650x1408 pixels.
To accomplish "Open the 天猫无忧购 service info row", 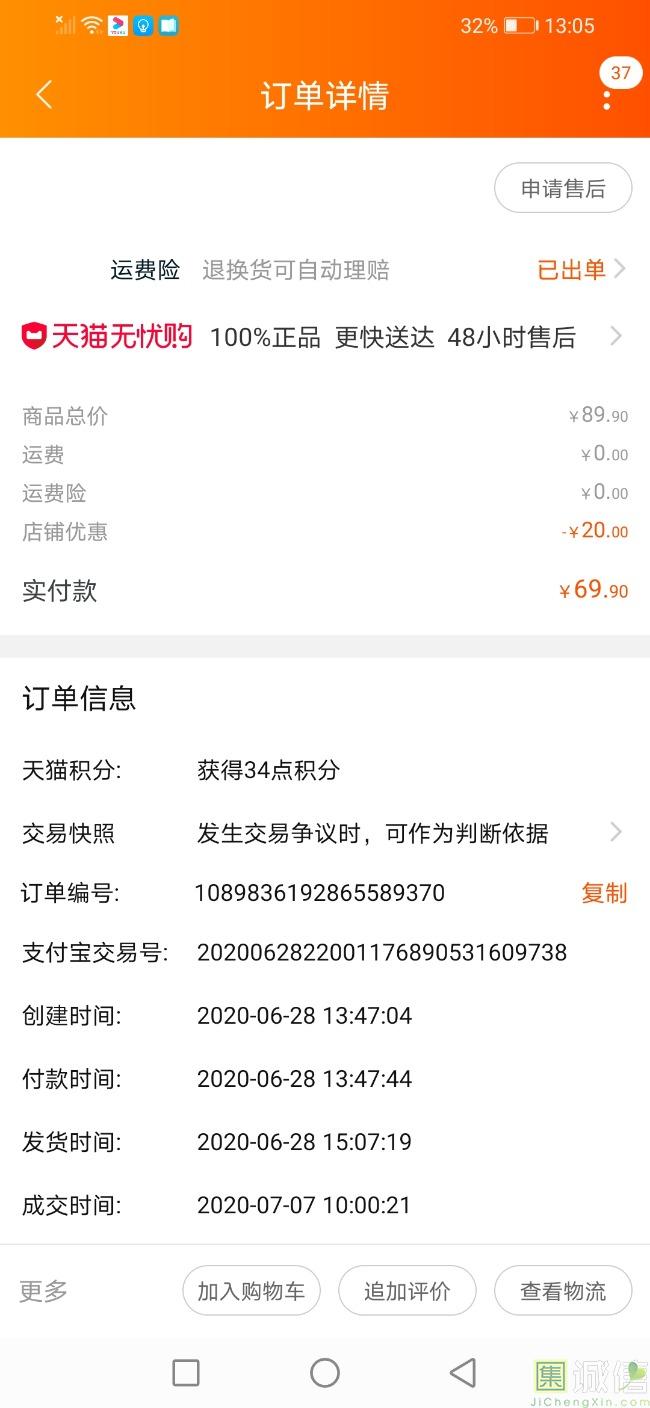I will coord(323,337).
